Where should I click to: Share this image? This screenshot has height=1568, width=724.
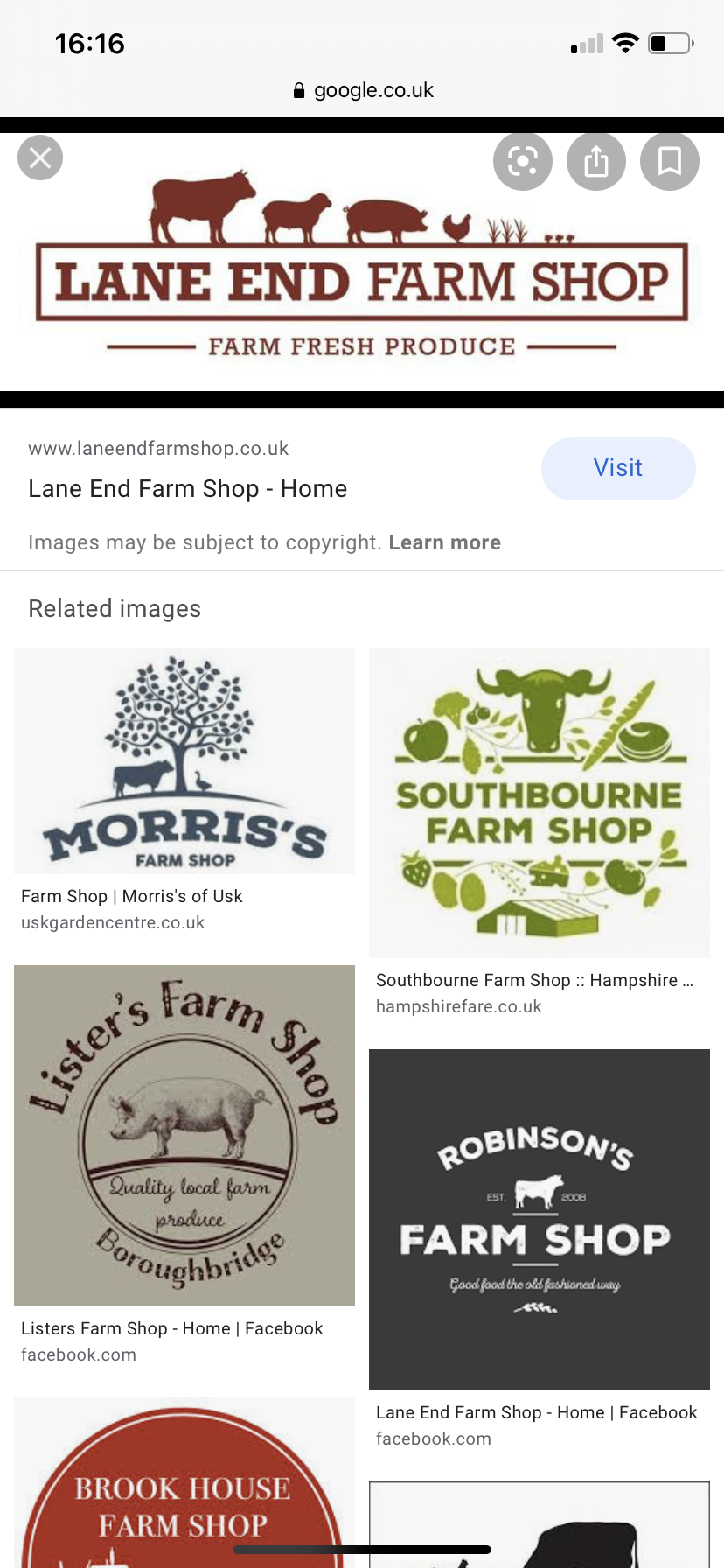(x=596, y=161)
